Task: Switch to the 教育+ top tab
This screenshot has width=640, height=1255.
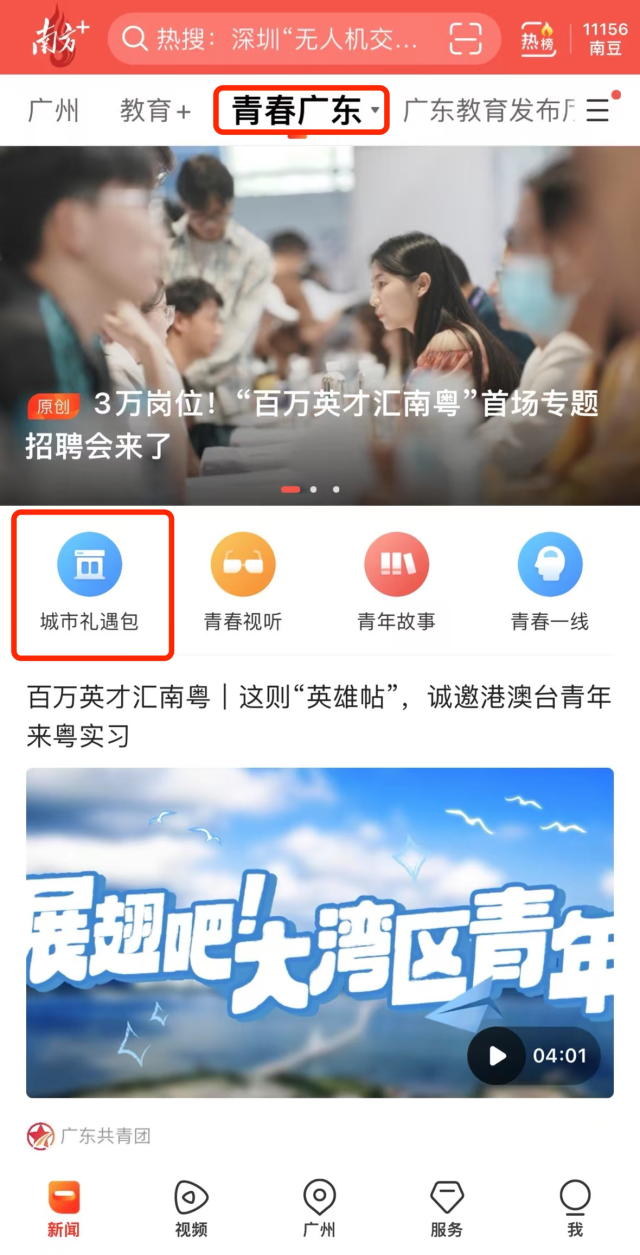Action: pyautogui.click(x=155, y=110)
